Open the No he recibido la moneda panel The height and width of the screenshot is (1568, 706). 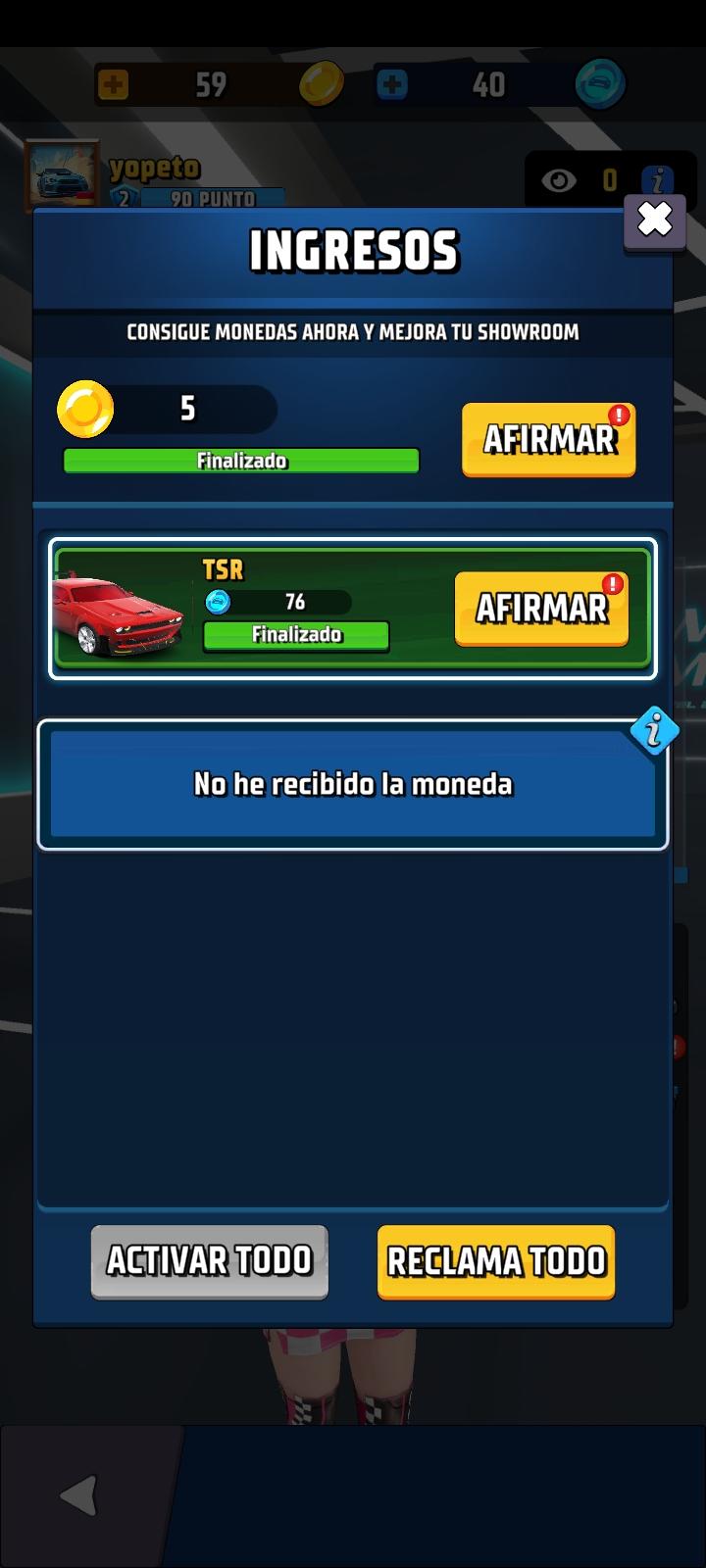[353, 784]
